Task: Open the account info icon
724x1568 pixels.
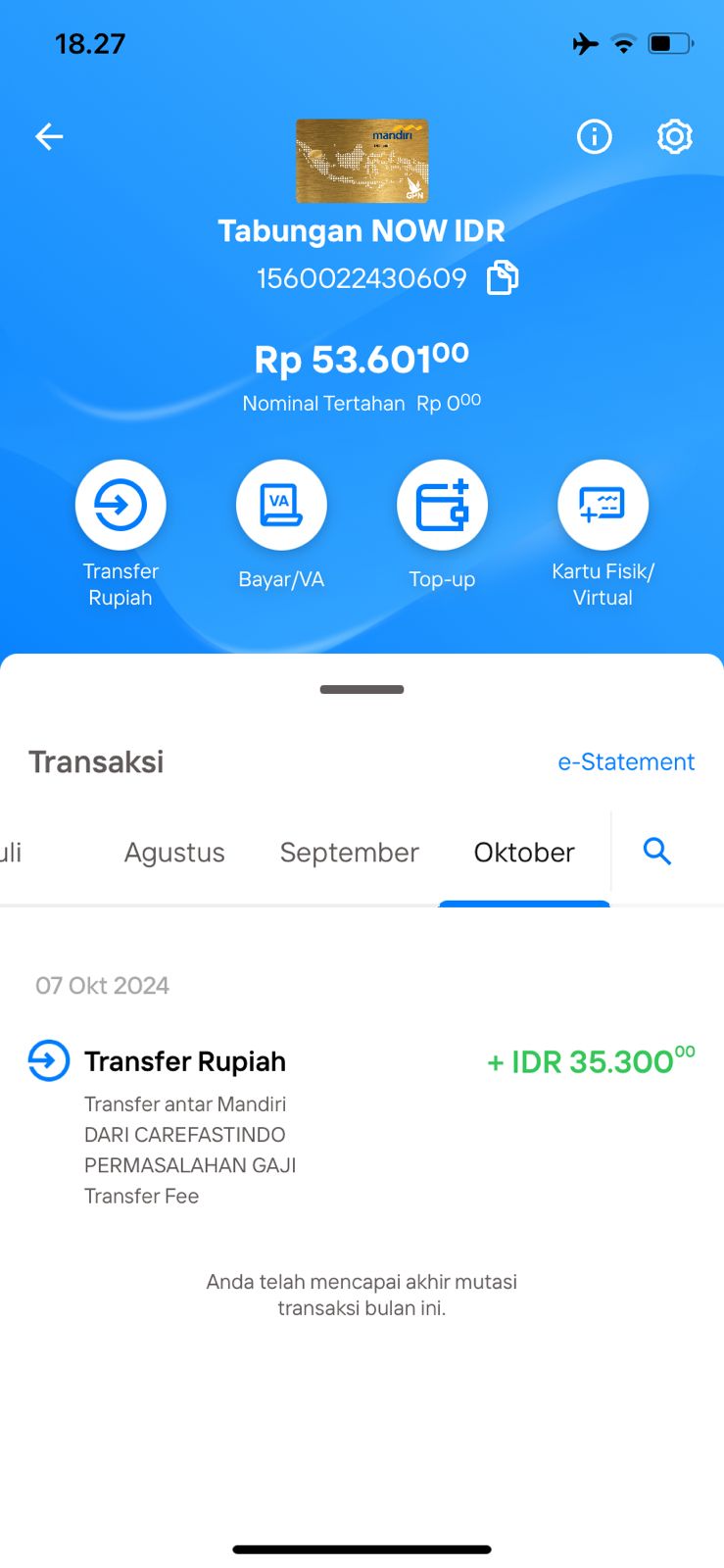Action: (594, 137)
